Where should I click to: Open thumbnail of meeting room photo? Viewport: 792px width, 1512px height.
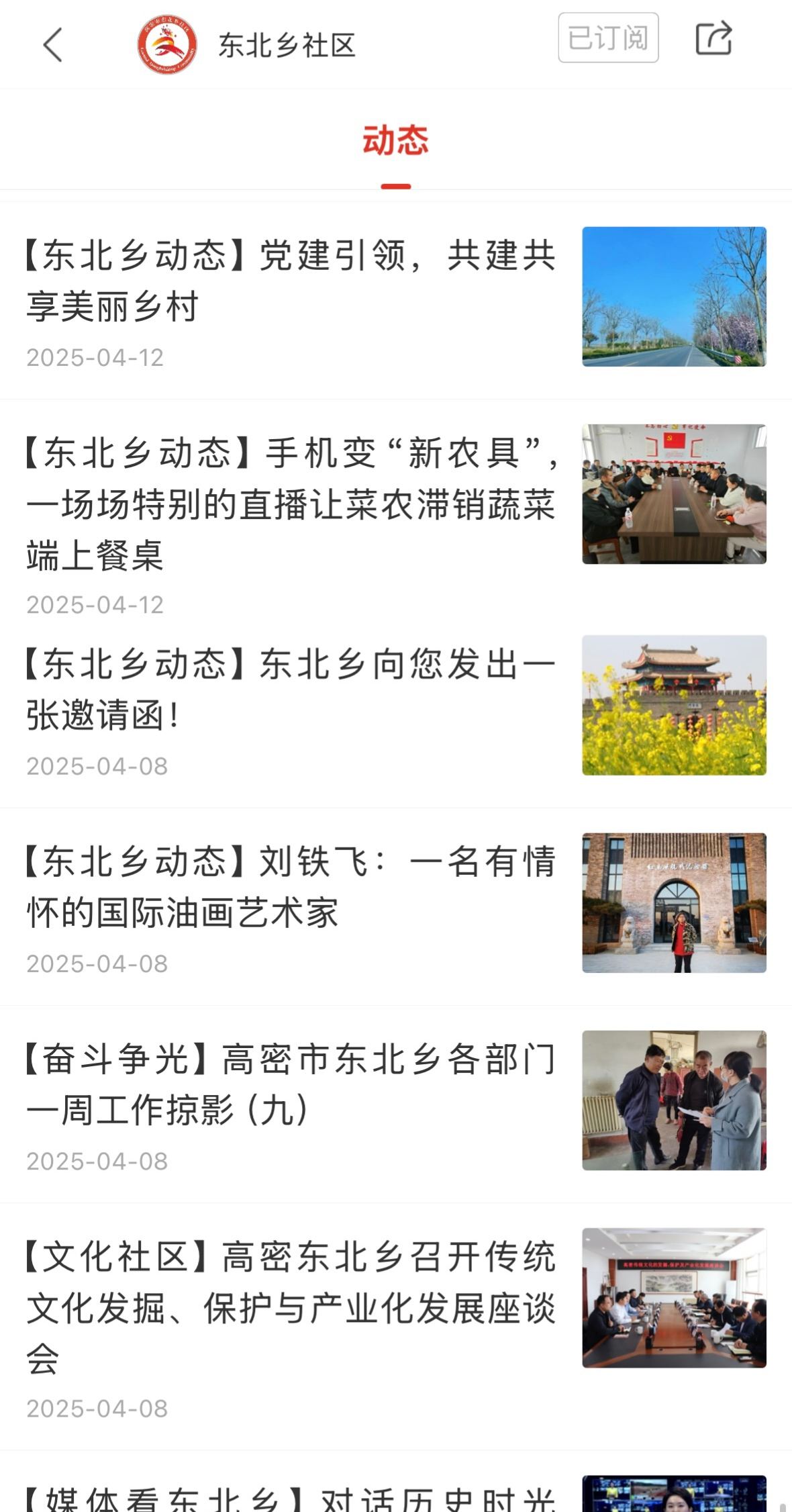(673, 491)
